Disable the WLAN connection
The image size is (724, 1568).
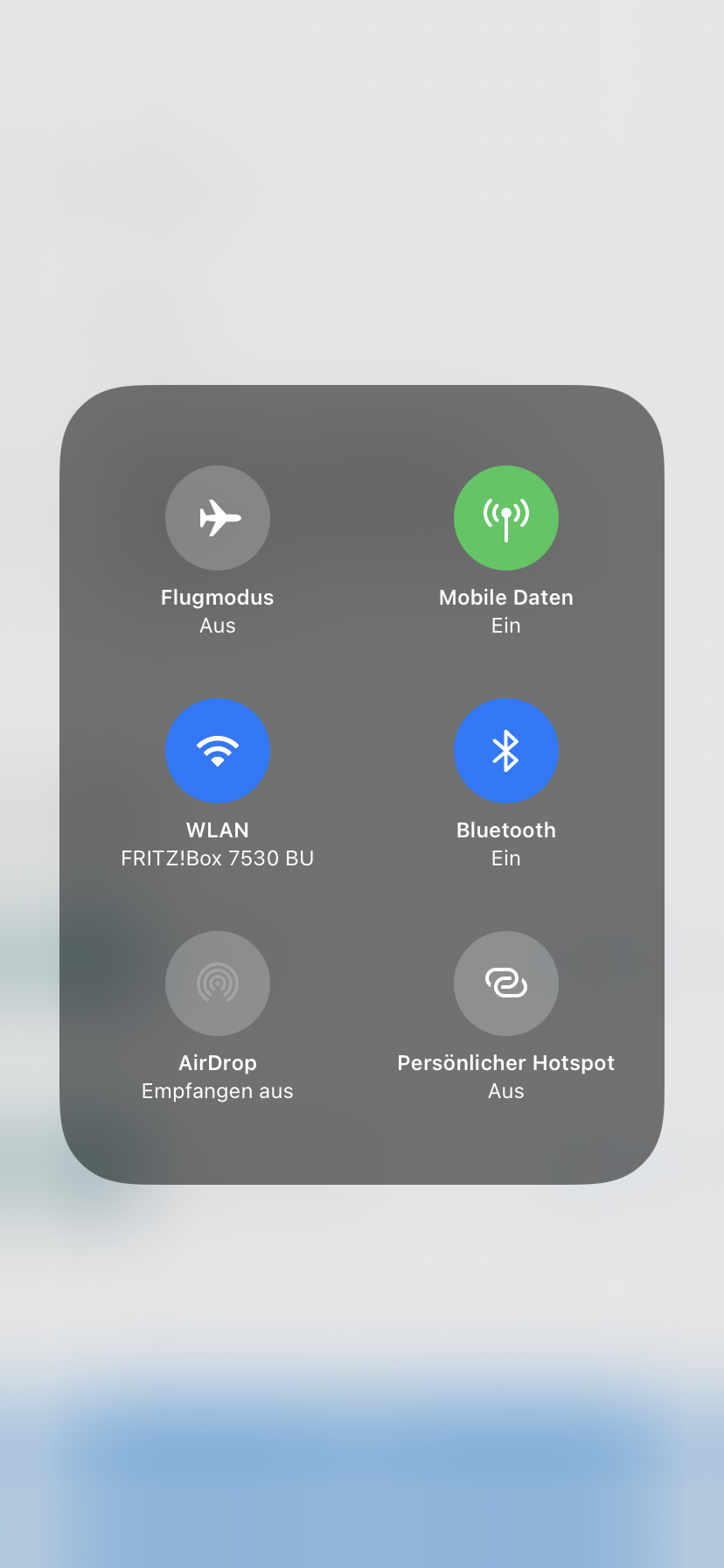click(217, 751)
